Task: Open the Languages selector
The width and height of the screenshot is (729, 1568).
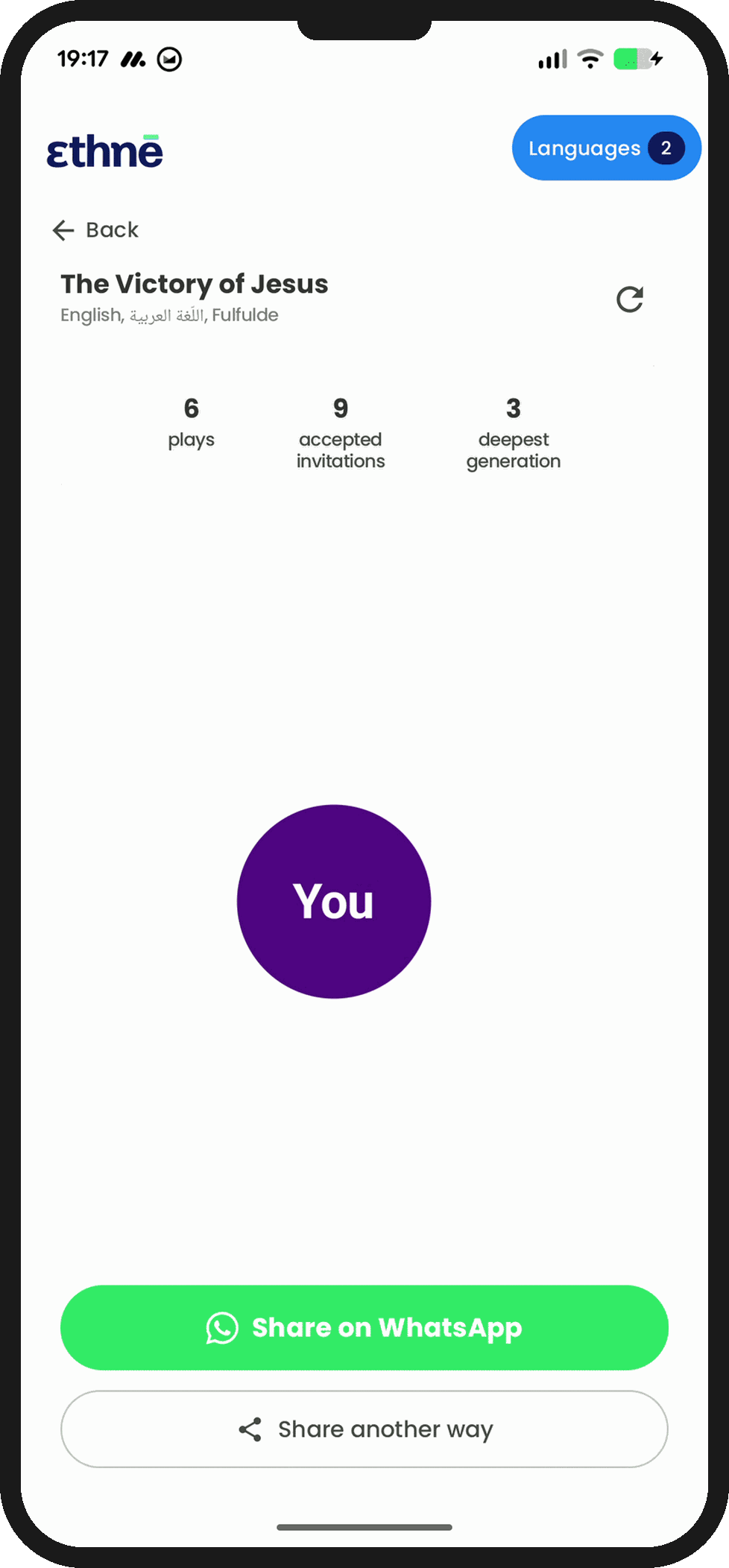Action: pyautogui.click(x=605, y=148)
